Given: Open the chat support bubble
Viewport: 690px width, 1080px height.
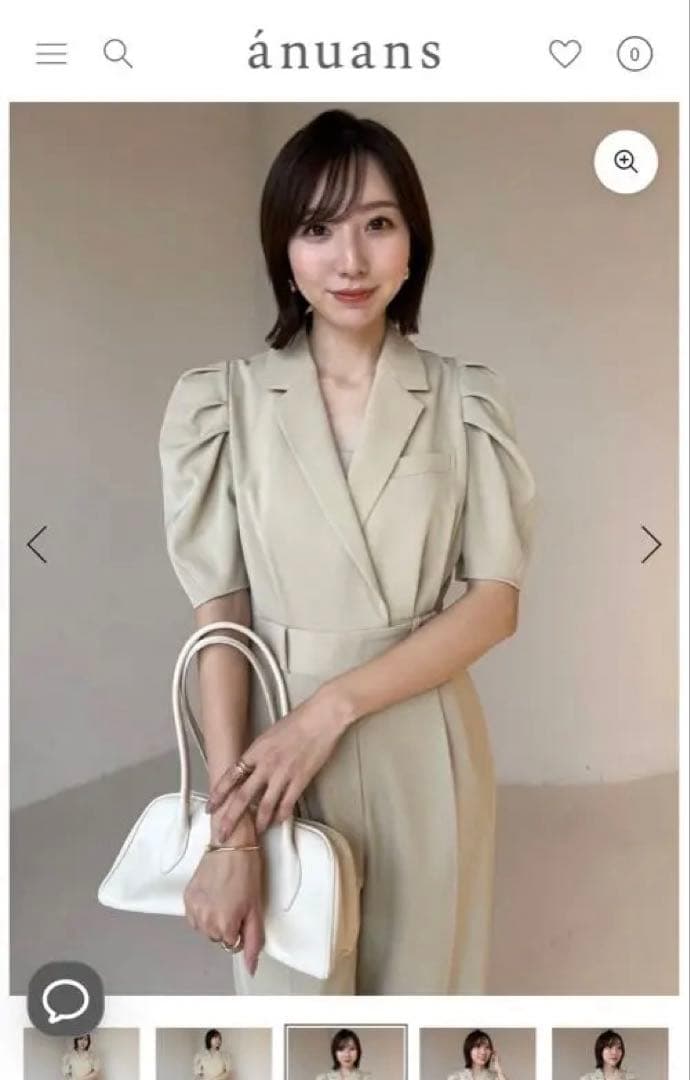Looking at the screenshot, I should pyautogui.click(x=66, y=998).
